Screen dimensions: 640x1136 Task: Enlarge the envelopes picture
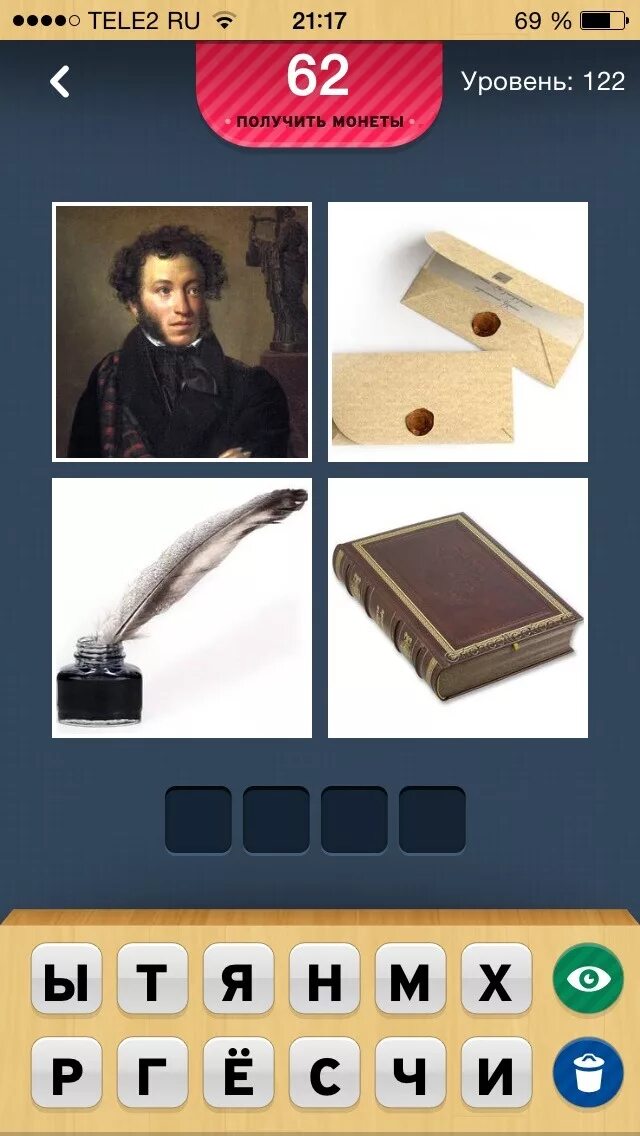[x=457, y=332]
